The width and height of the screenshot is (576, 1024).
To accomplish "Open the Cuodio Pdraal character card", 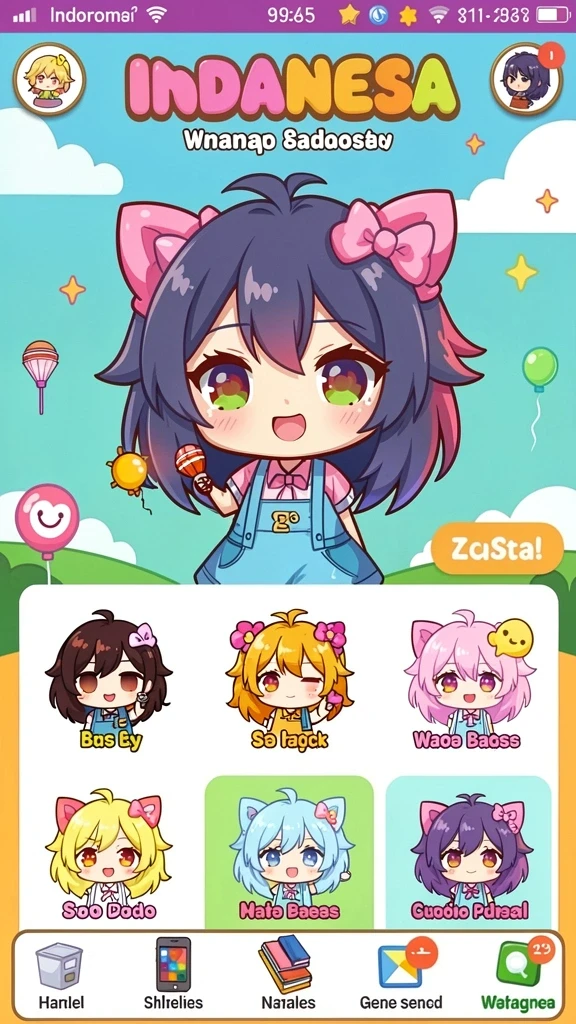I will tap(469, 852).
